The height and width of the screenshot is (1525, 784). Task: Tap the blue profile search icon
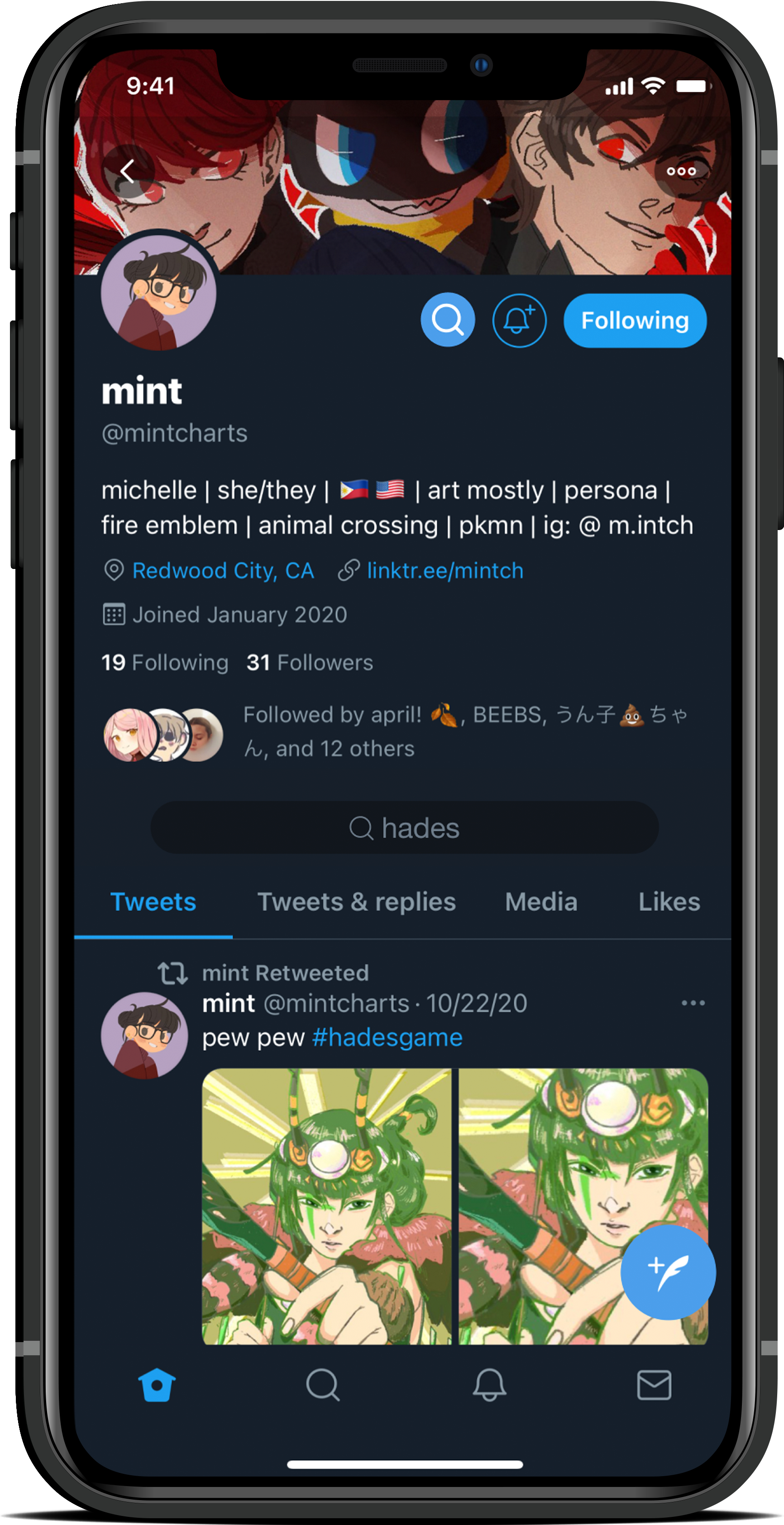pyautogui.click(x=448, y=320)
